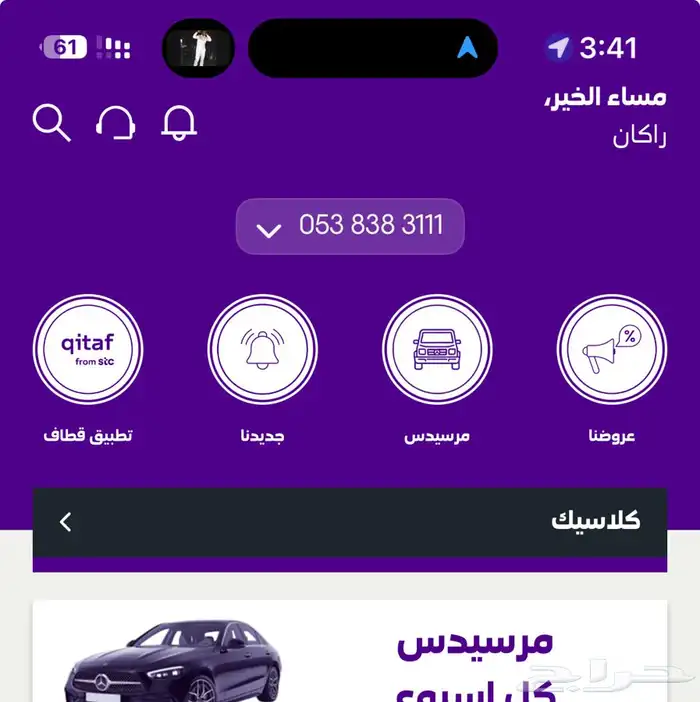Screen dimensions: 700x702
Task: Expand the 053 838 3111 number dropdown
Action: click(350, 226)
